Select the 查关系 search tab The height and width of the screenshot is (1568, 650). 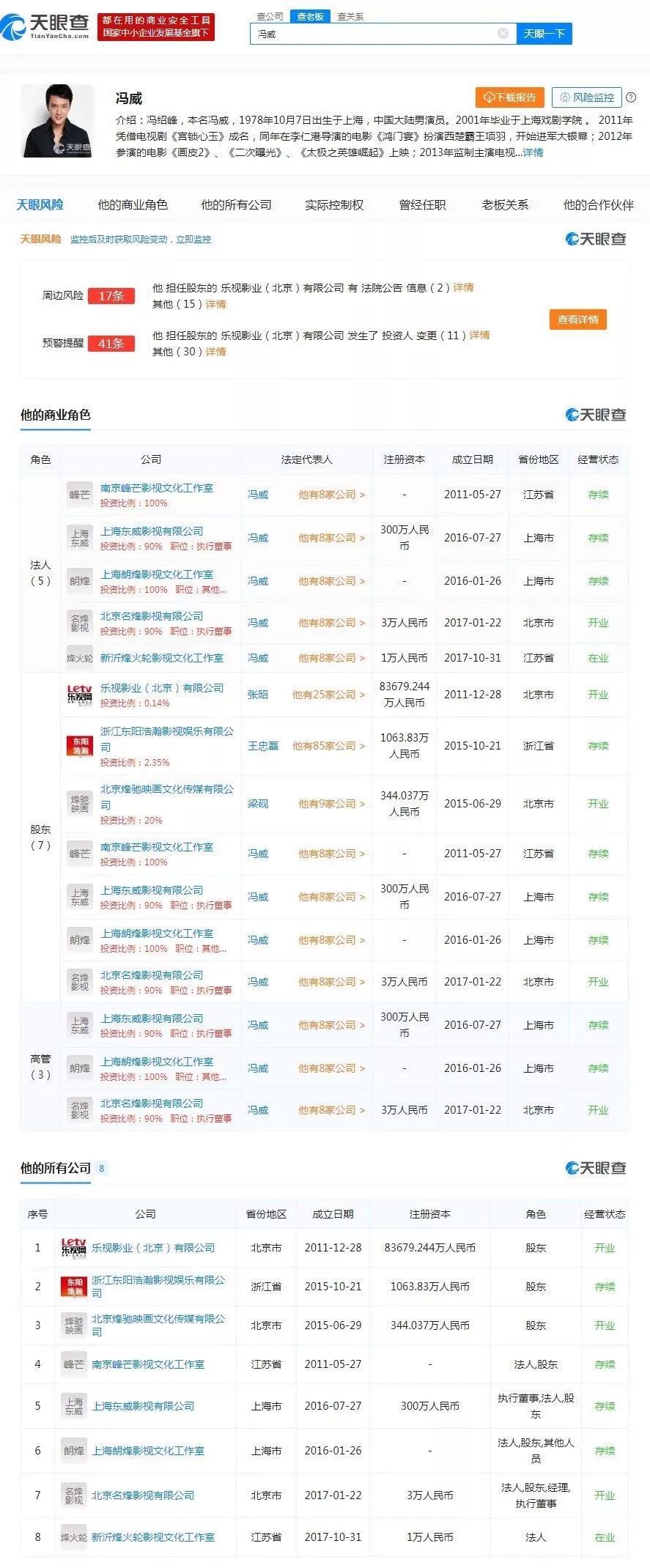pyautogui.click(x=350, y=16)
